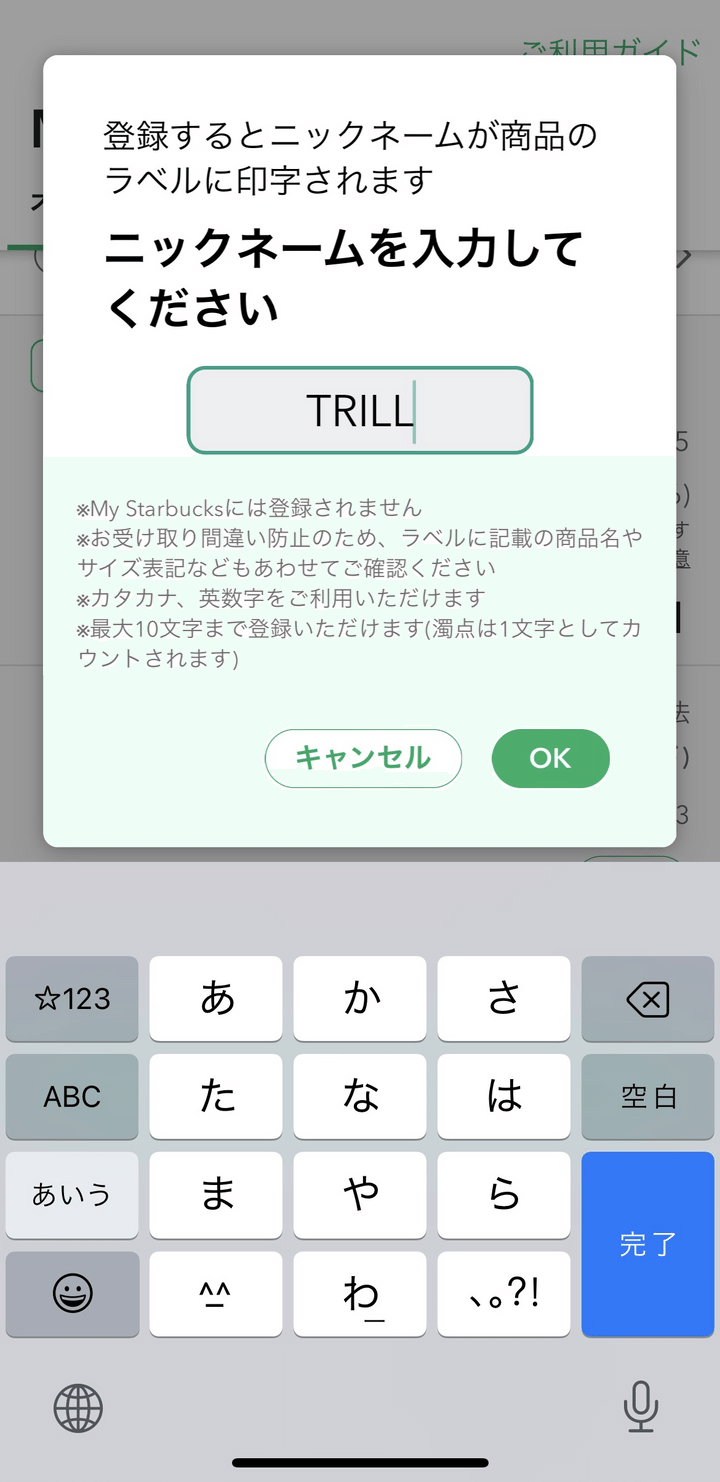The width and height of the screenshot is (720, 1482).
Task: Tap the dakuten modifier key
Action: pos(216,1294)
